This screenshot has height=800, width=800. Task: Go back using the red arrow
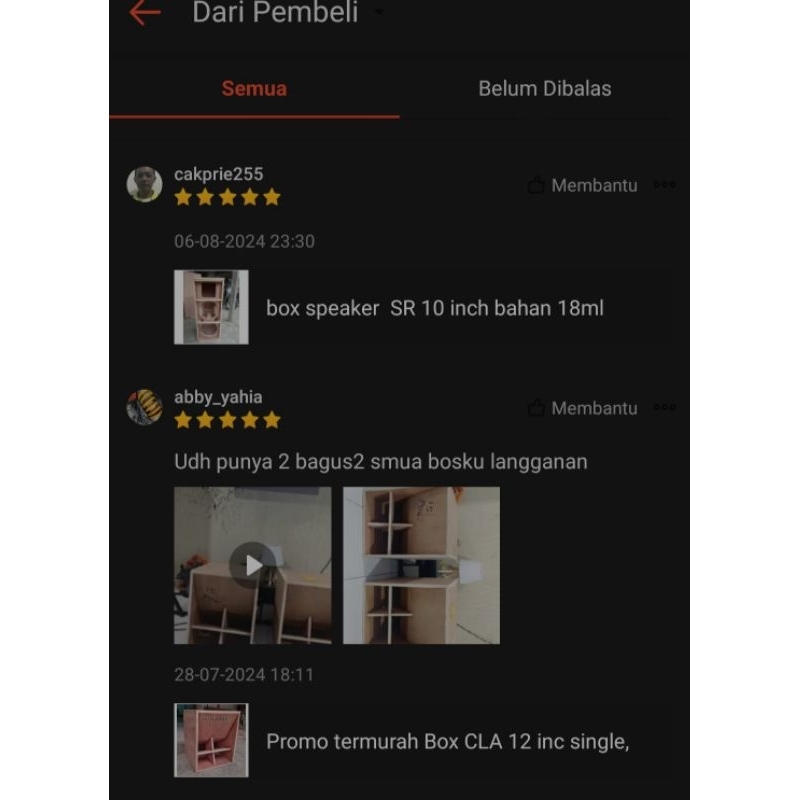[145, 13]
